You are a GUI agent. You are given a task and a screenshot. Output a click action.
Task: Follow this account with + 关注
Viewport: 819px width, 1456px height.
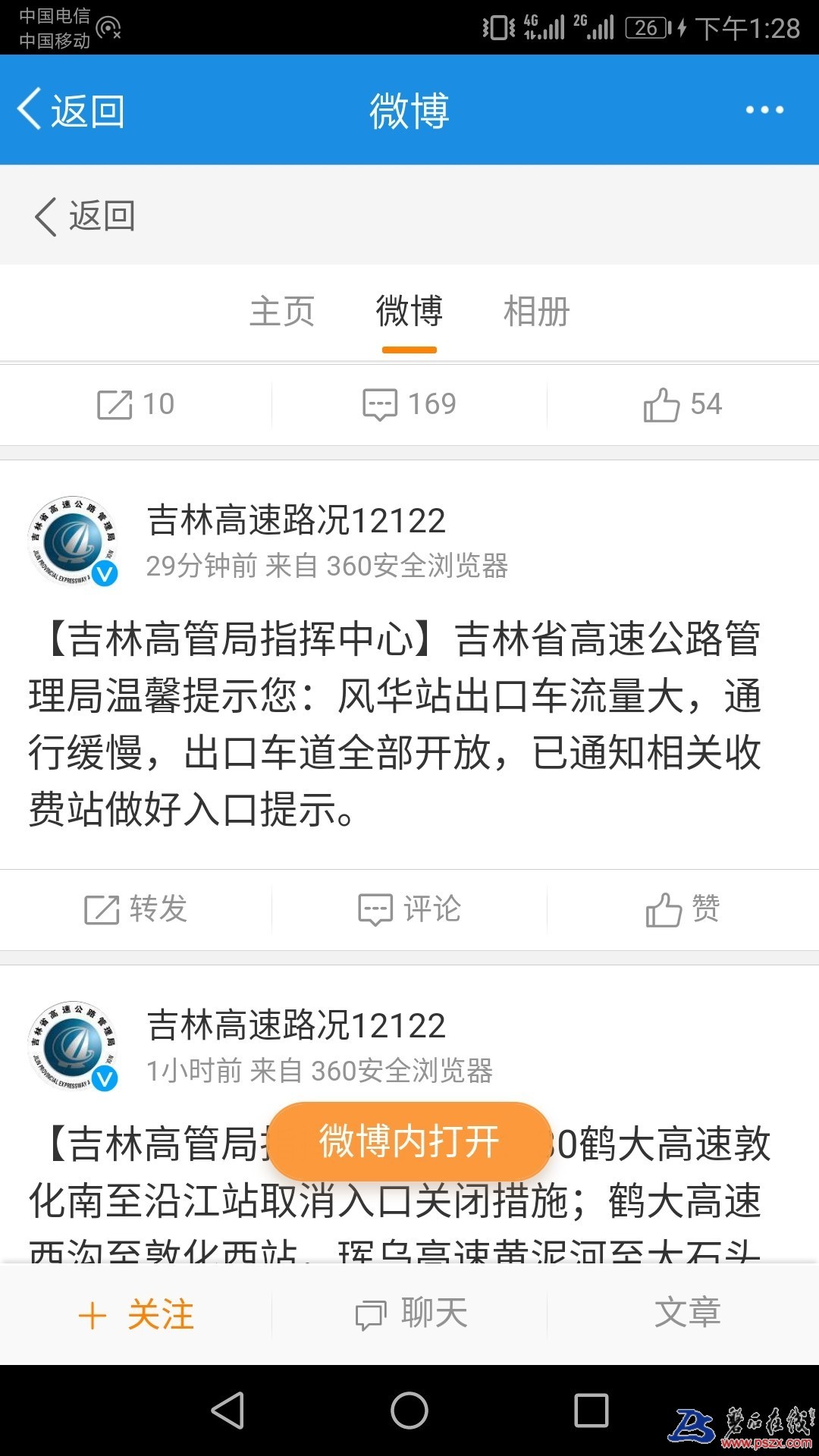click(x=136, y=1314)
